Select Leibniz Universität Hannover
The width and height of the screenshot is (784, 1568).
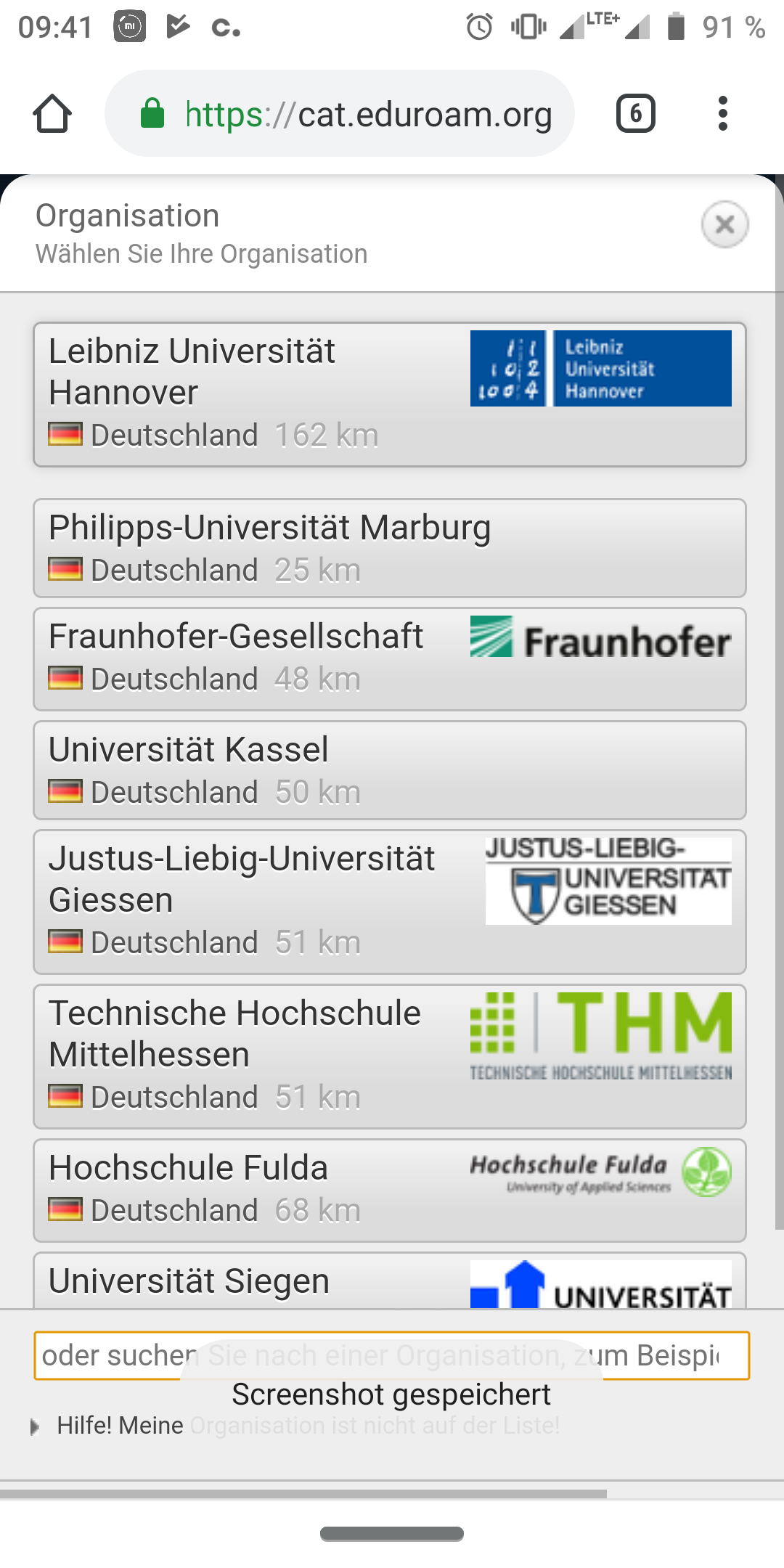point(390,394)
